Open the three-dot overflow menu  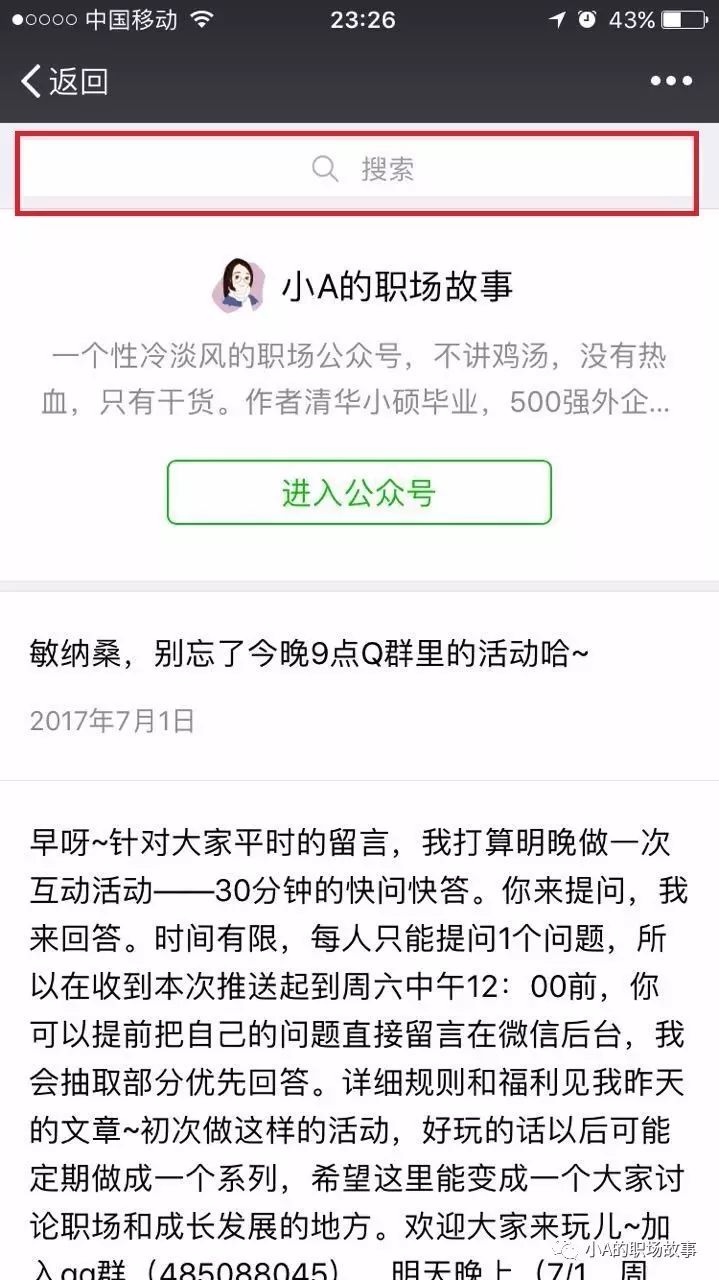tap(670, 81)
